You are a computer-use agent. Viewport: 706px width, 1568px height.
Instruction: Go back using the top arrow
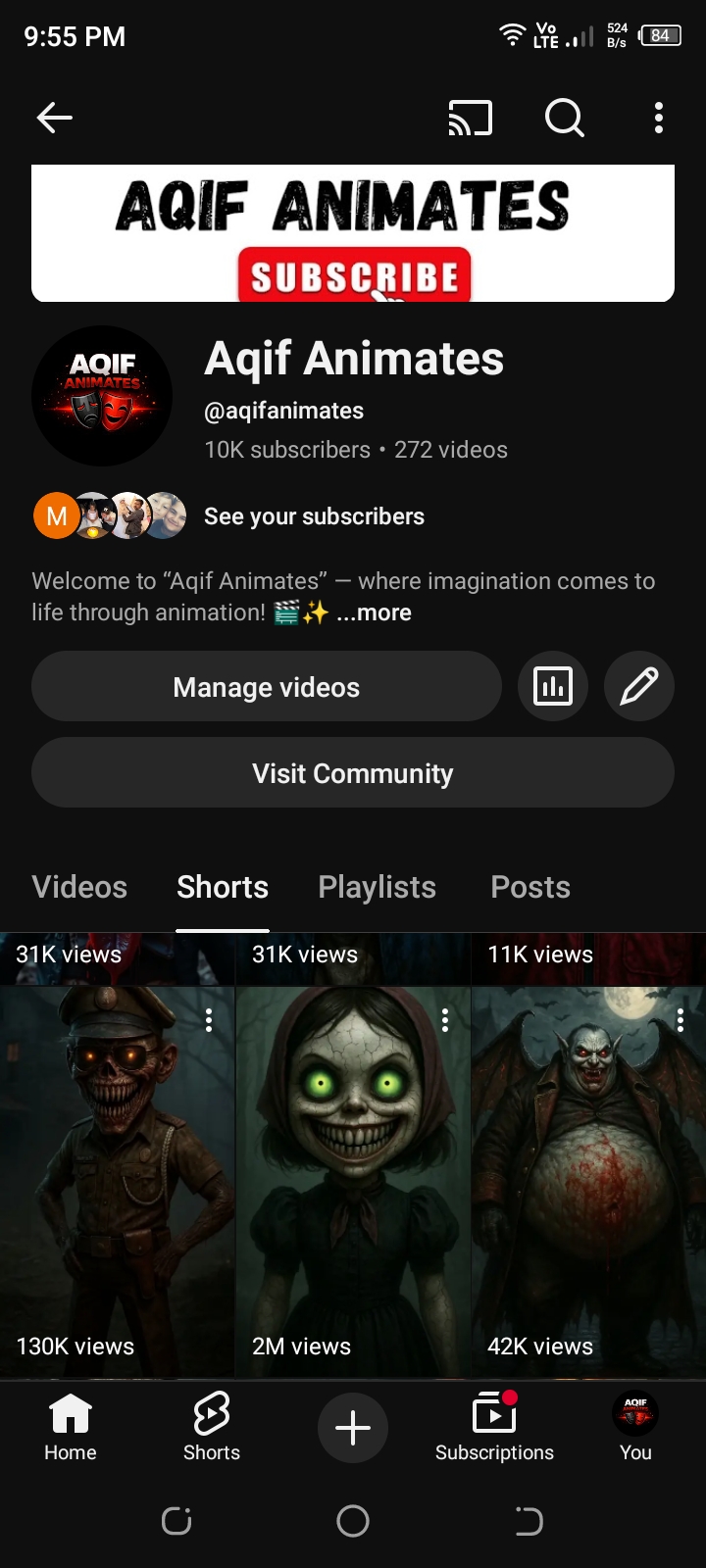(x=55, y=118)
